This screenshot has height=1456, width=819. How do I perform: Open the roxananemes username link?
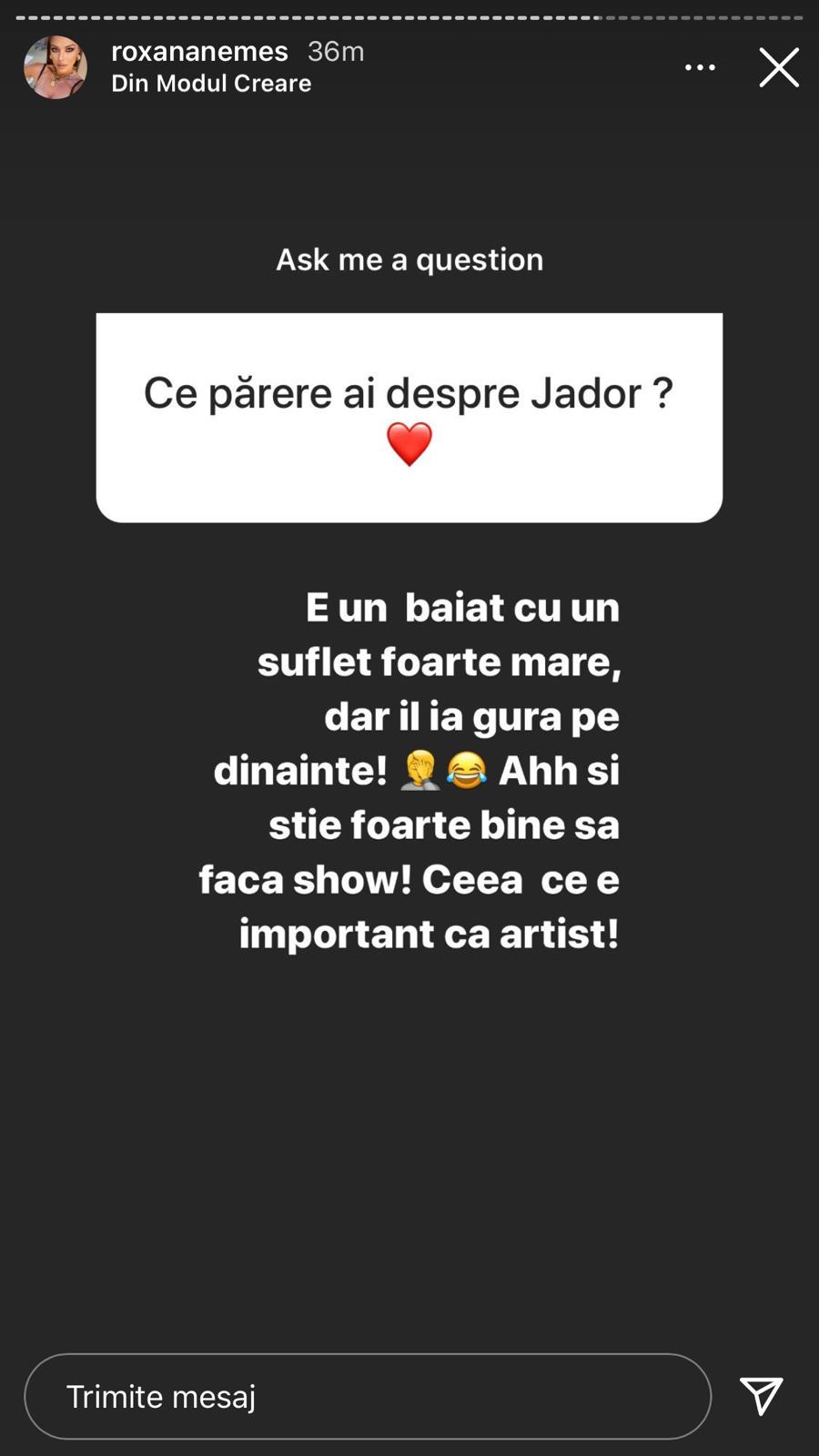click(x=199, y=52)
